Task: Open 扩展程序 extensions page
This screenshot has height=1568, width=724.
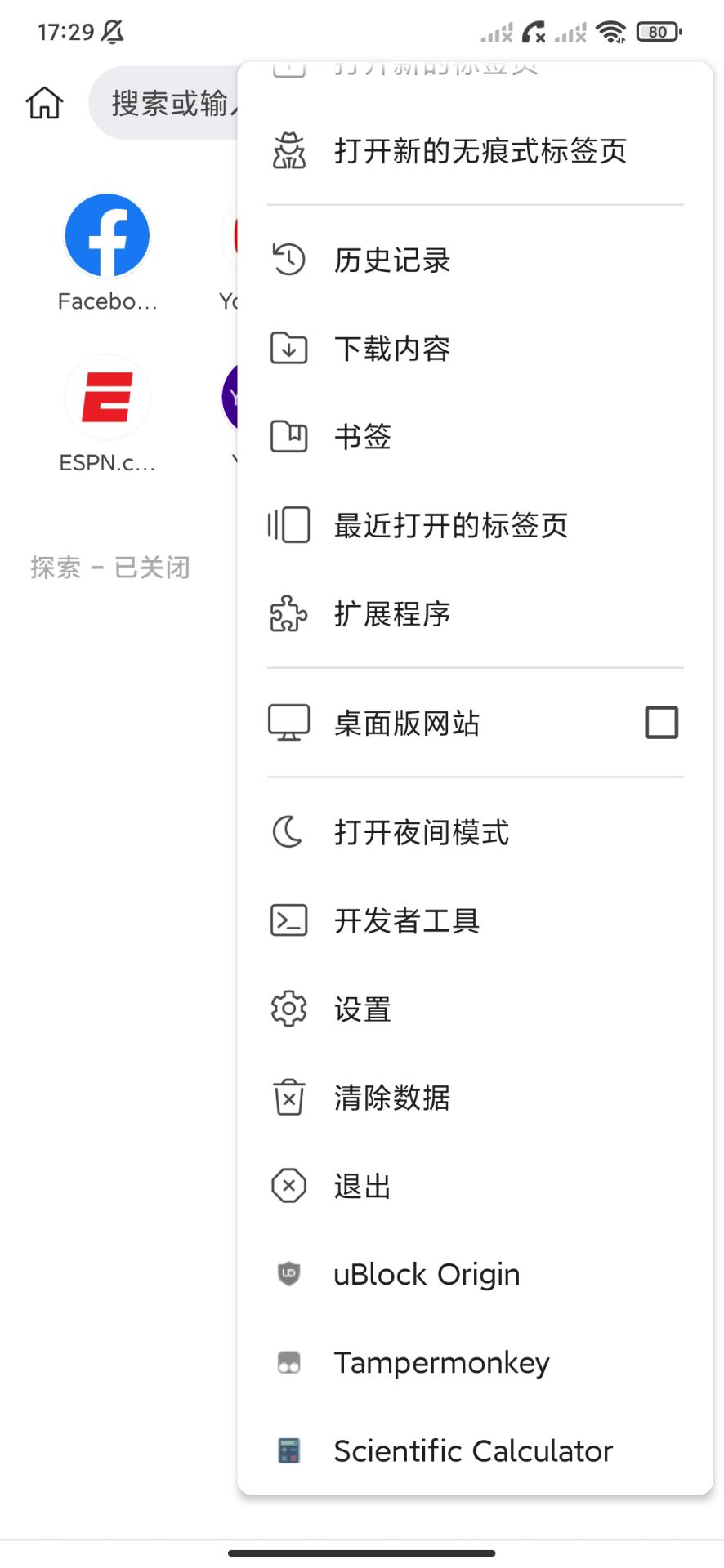Action: coord(392,613)
